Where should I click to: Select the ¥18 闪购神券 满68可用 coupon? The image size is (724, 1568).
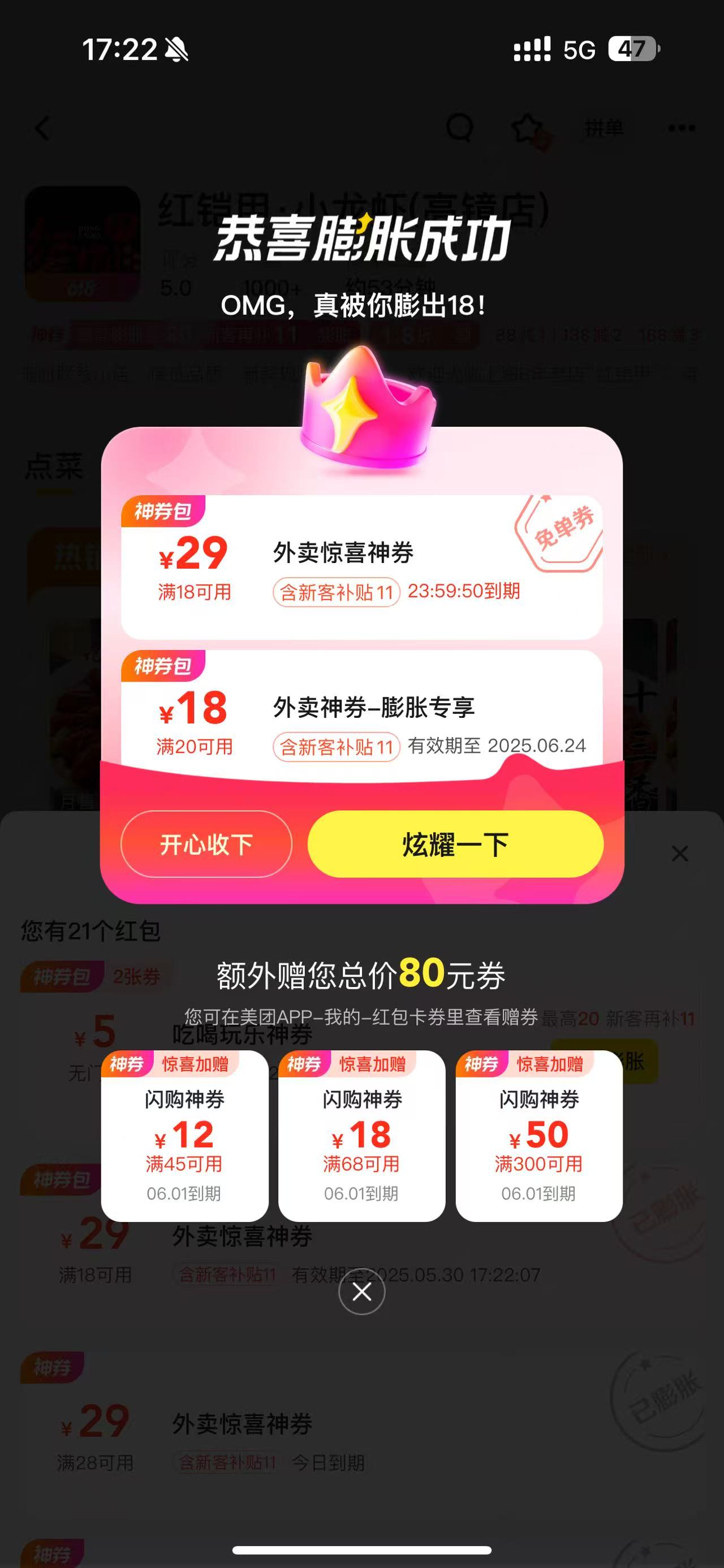coord(361,1136)
